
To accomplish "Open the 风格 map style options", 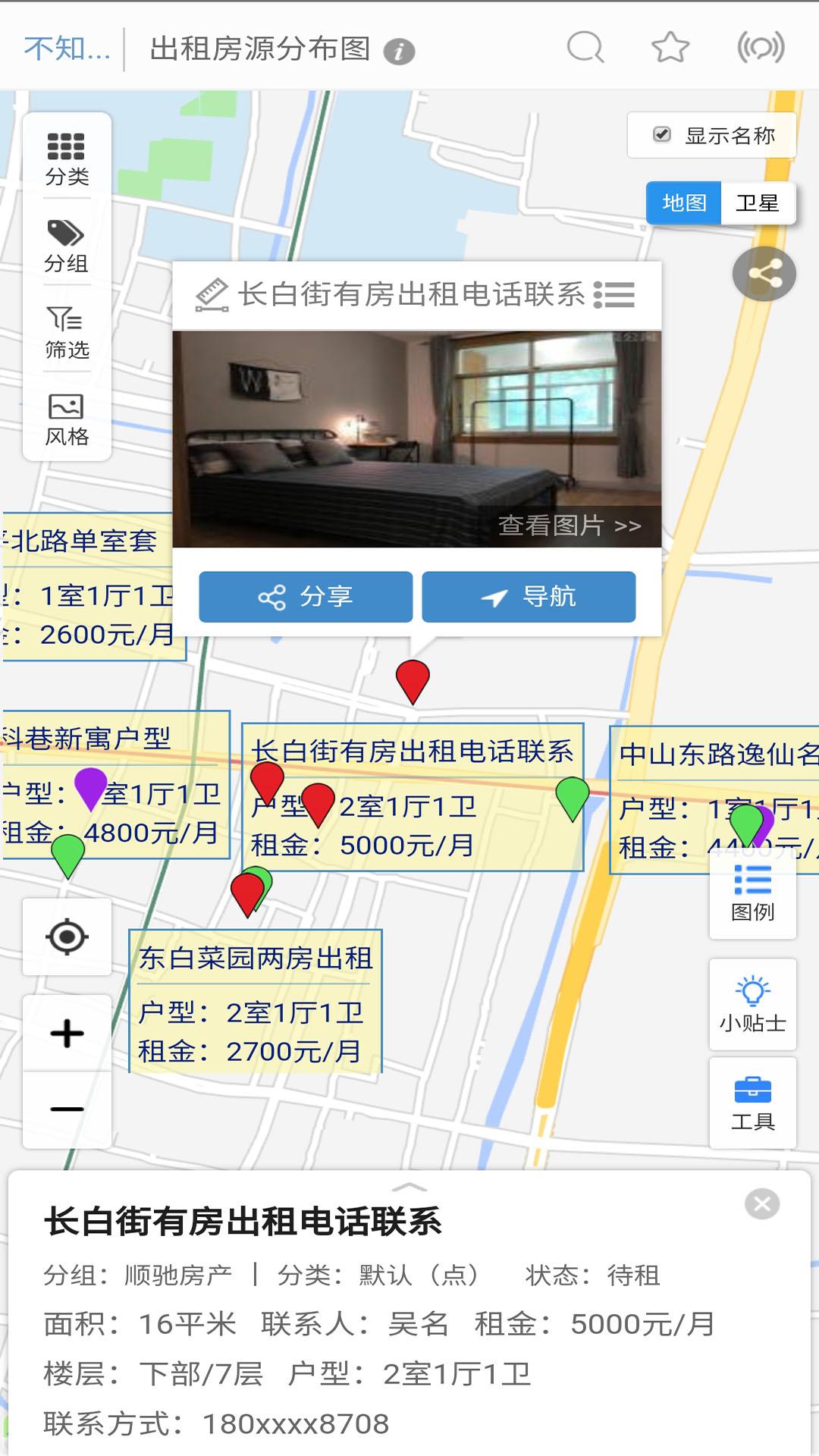I will click(x=67, y=419).
